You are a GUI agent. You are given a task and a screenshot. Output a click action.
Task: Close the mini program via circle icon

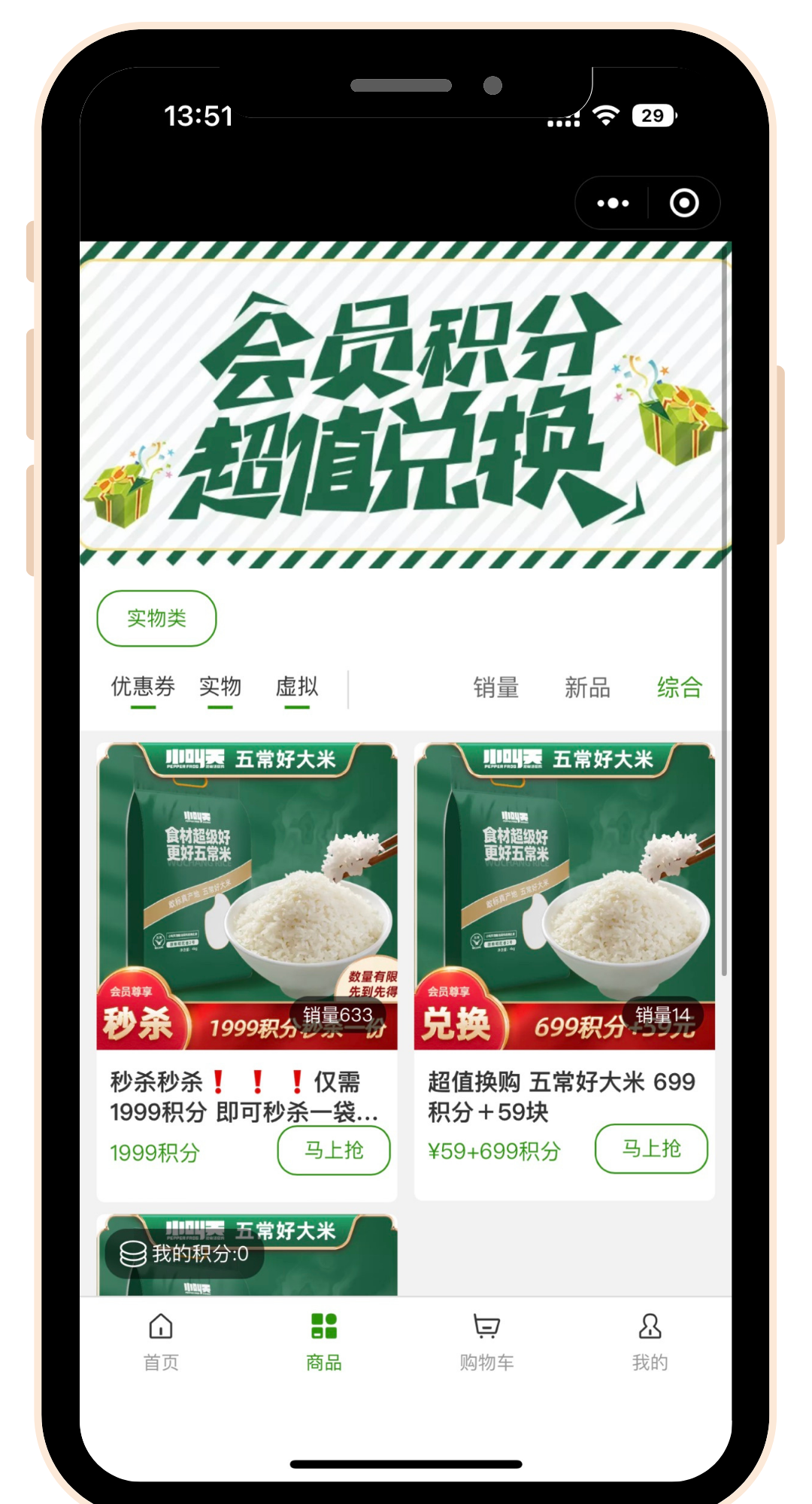point(684,203)
